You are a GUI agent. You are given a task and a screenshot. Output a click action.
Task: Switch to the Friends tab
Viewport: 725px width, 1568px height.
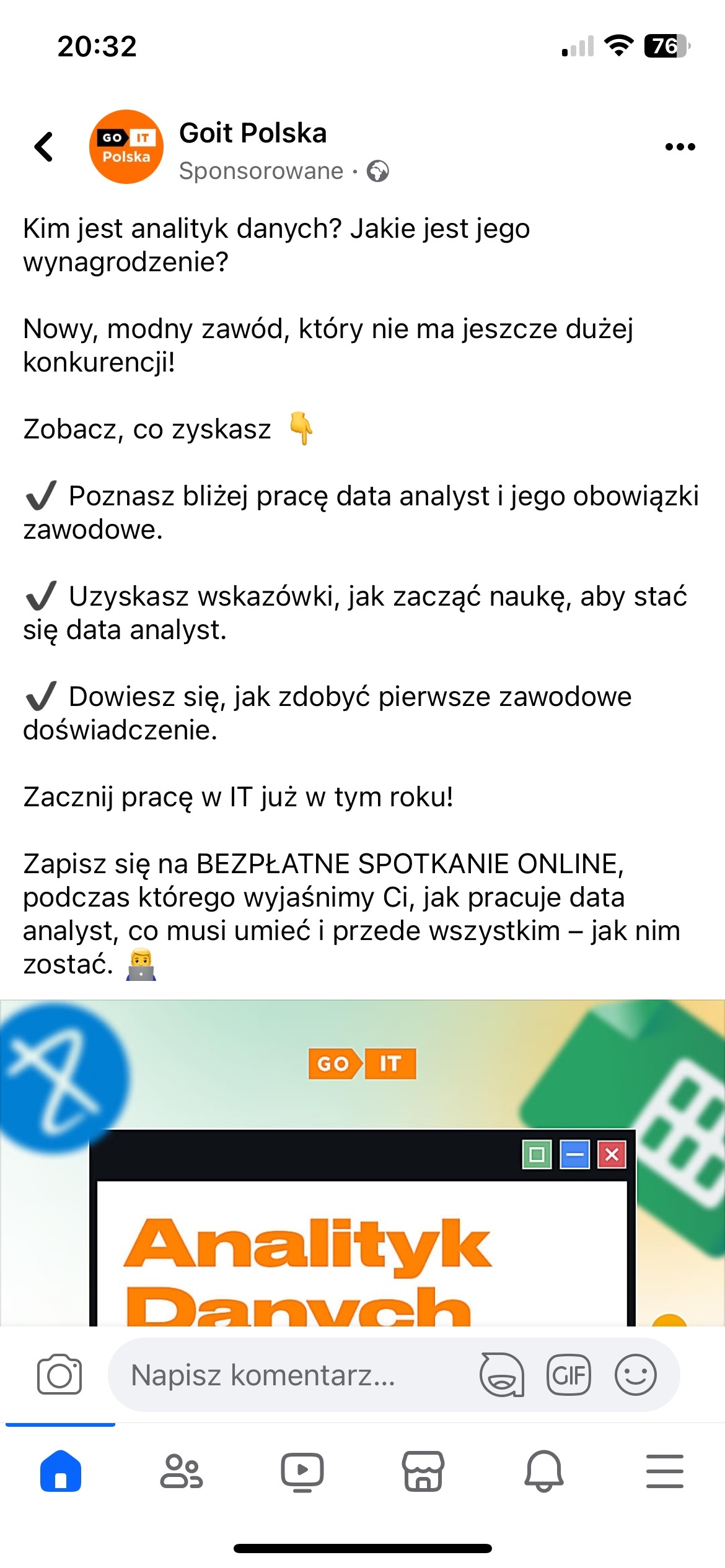pyautogui.click(x=181, y=1471)
